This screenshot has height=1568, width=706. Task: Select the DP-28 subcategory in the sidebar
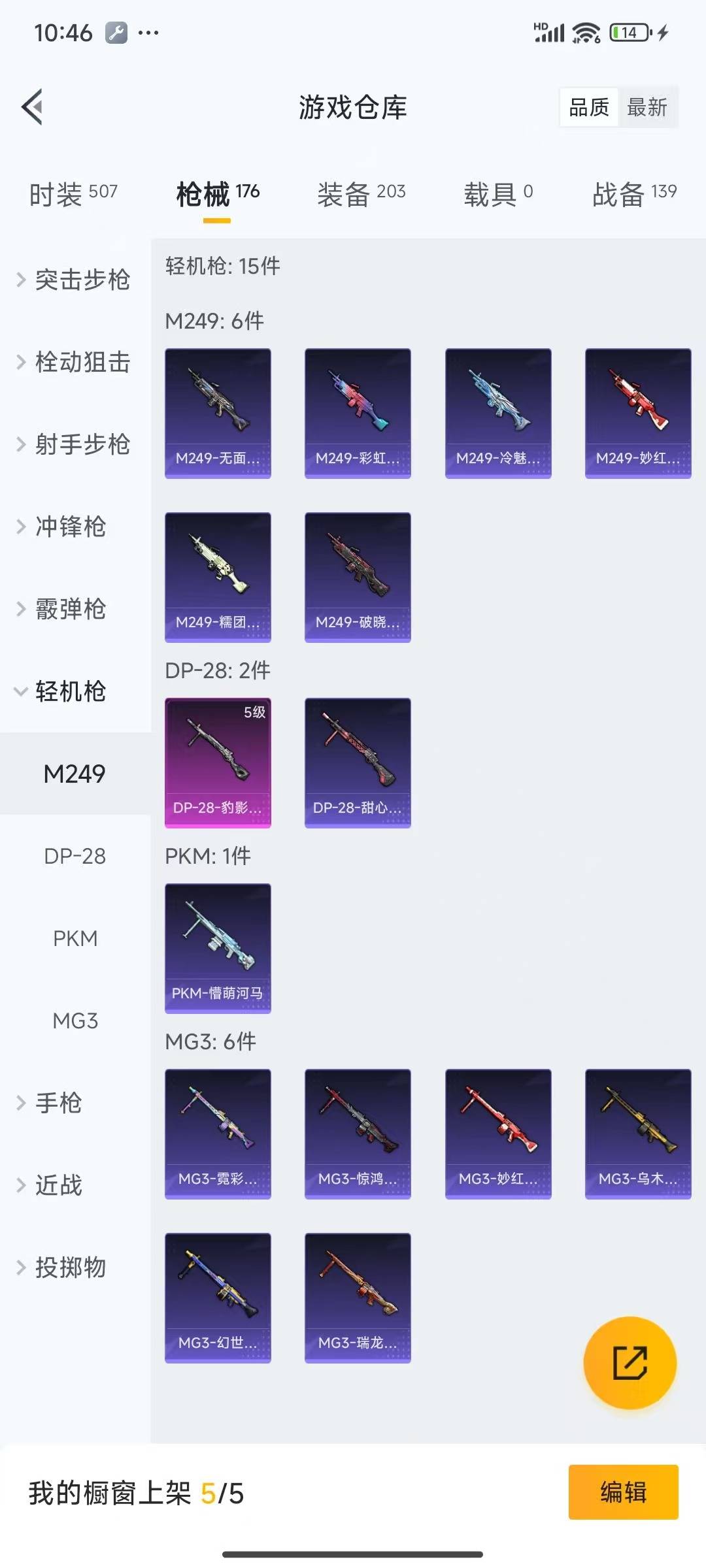pos(75,856)
